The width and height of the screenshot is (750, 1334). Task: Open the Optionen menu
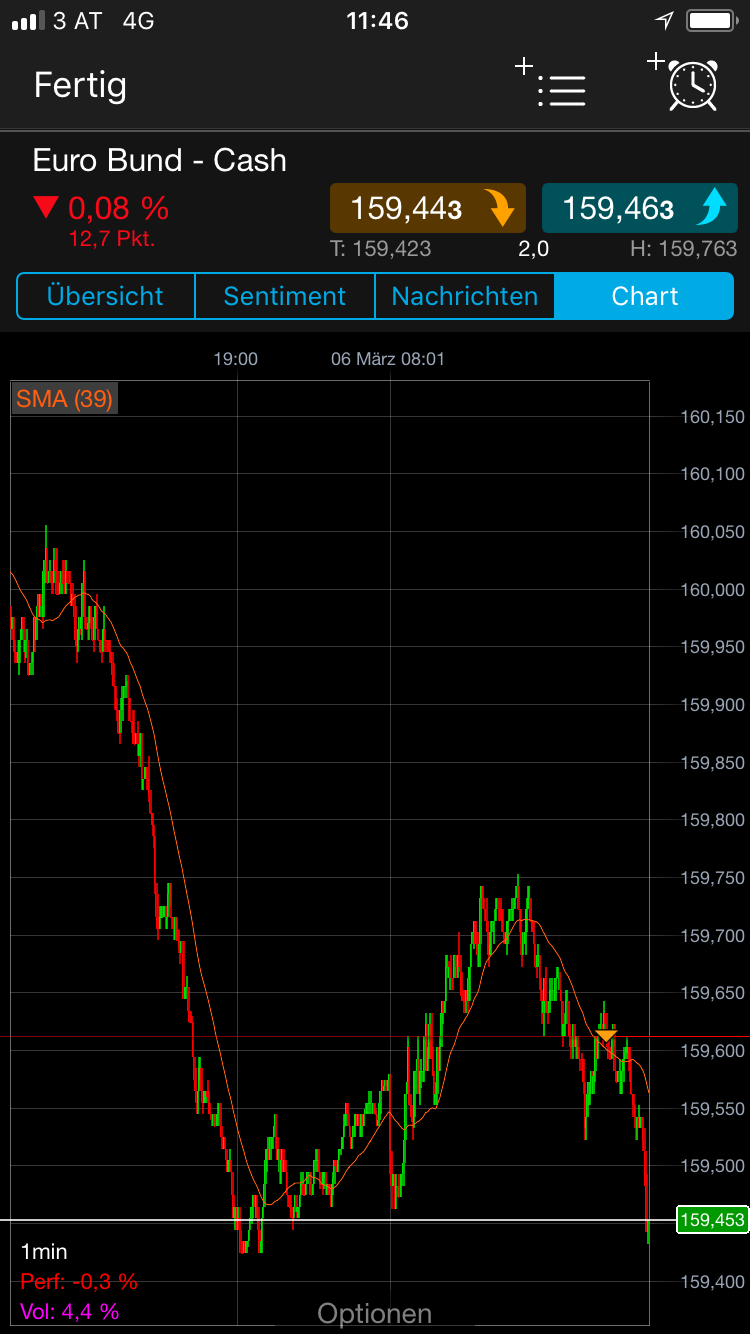coord(374,1312)
